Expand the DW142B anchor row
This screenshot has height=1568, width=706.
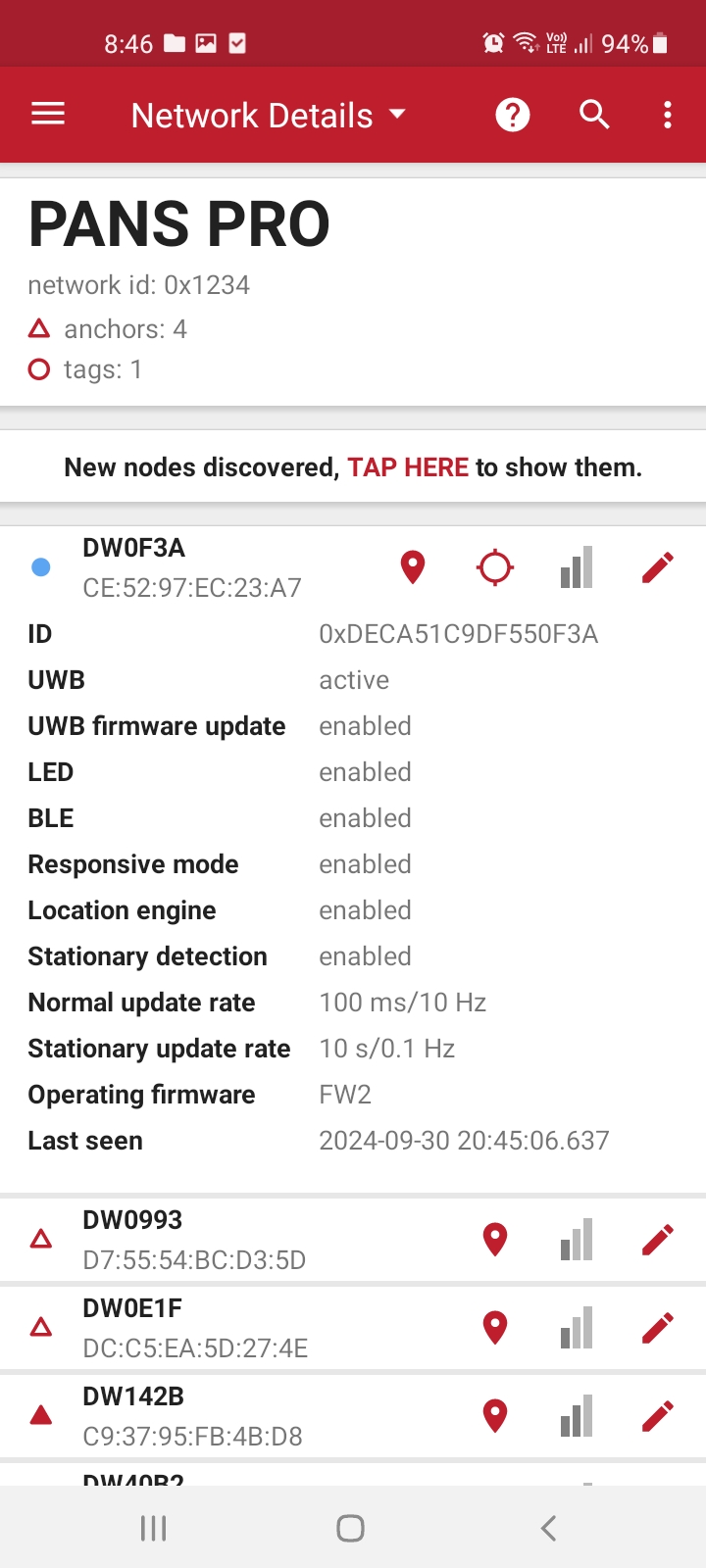click(353, 1415)
